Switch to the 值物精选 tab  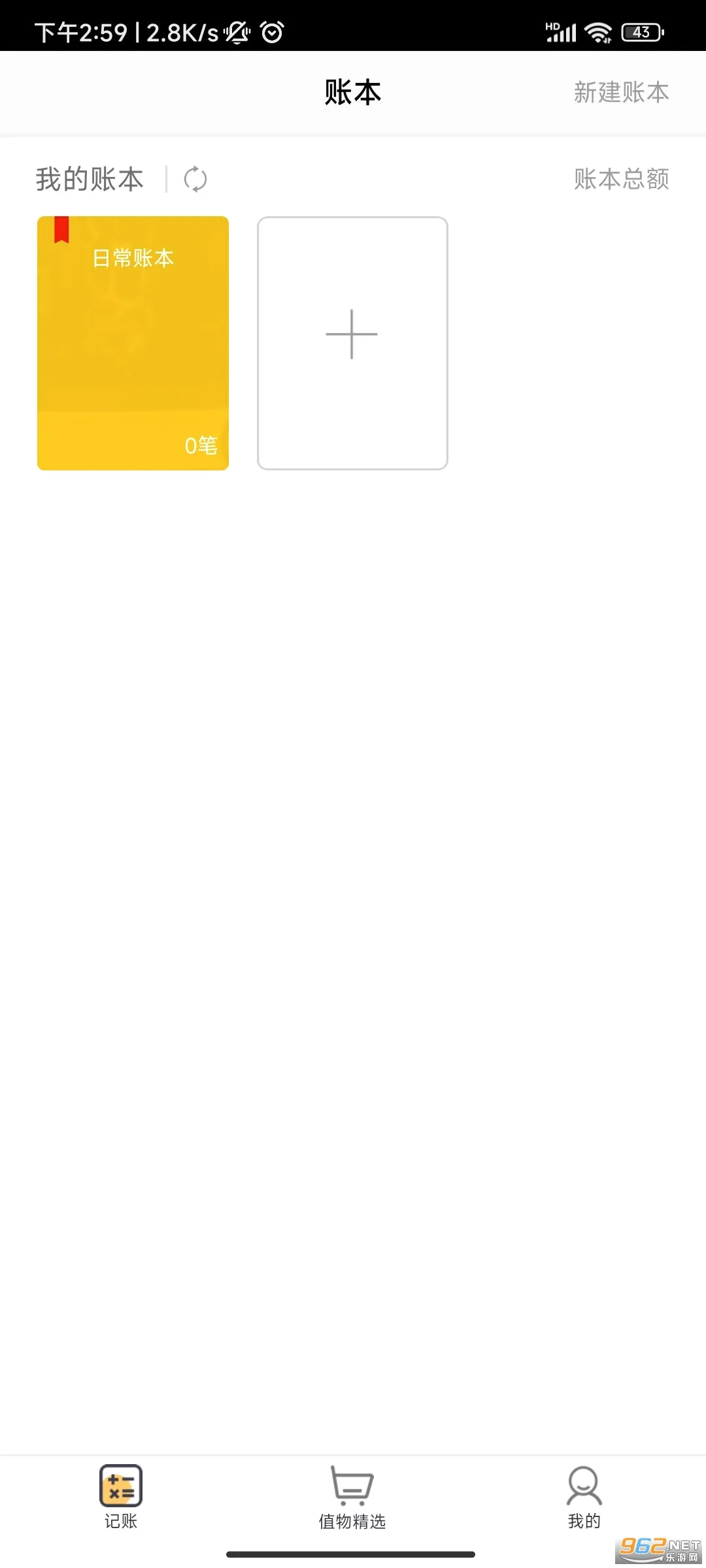tap(352, 1497)
